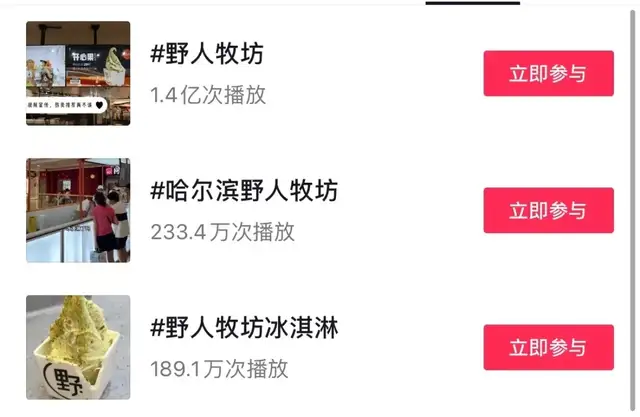View the #野人牧坊冰淇淋 ice cream thumbnail
Screen dimensions: 640x417
coord(78,347)
